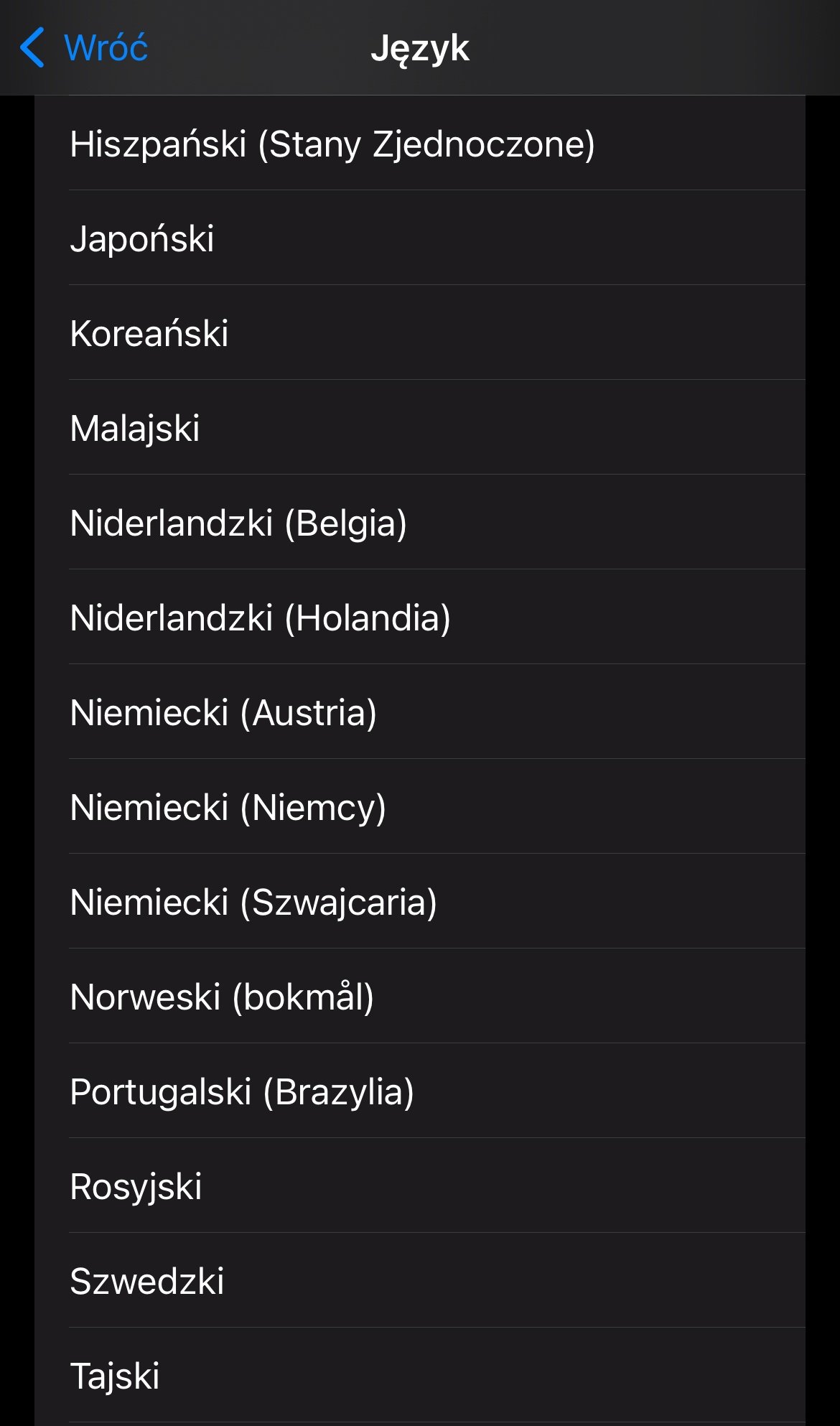Screen dimensions: 840x1426
Task: Pick Szwedzki from the list
Action: tap(420, 1280)
